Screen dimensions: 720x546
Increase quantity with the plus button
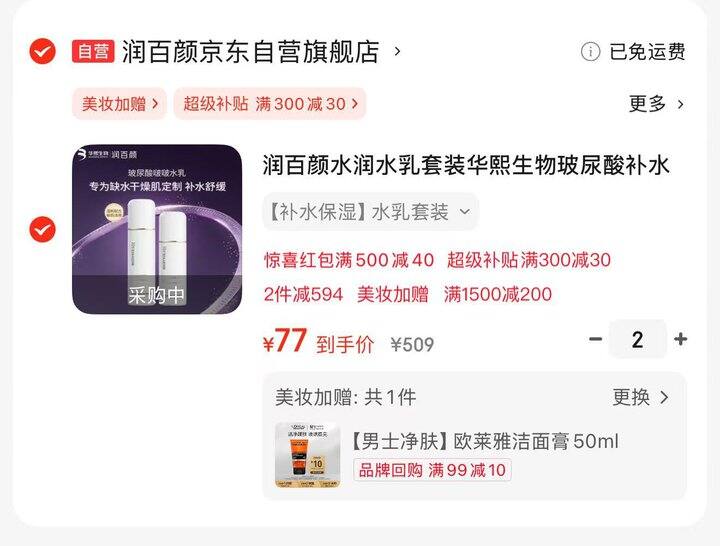click(x=681, y=339)
